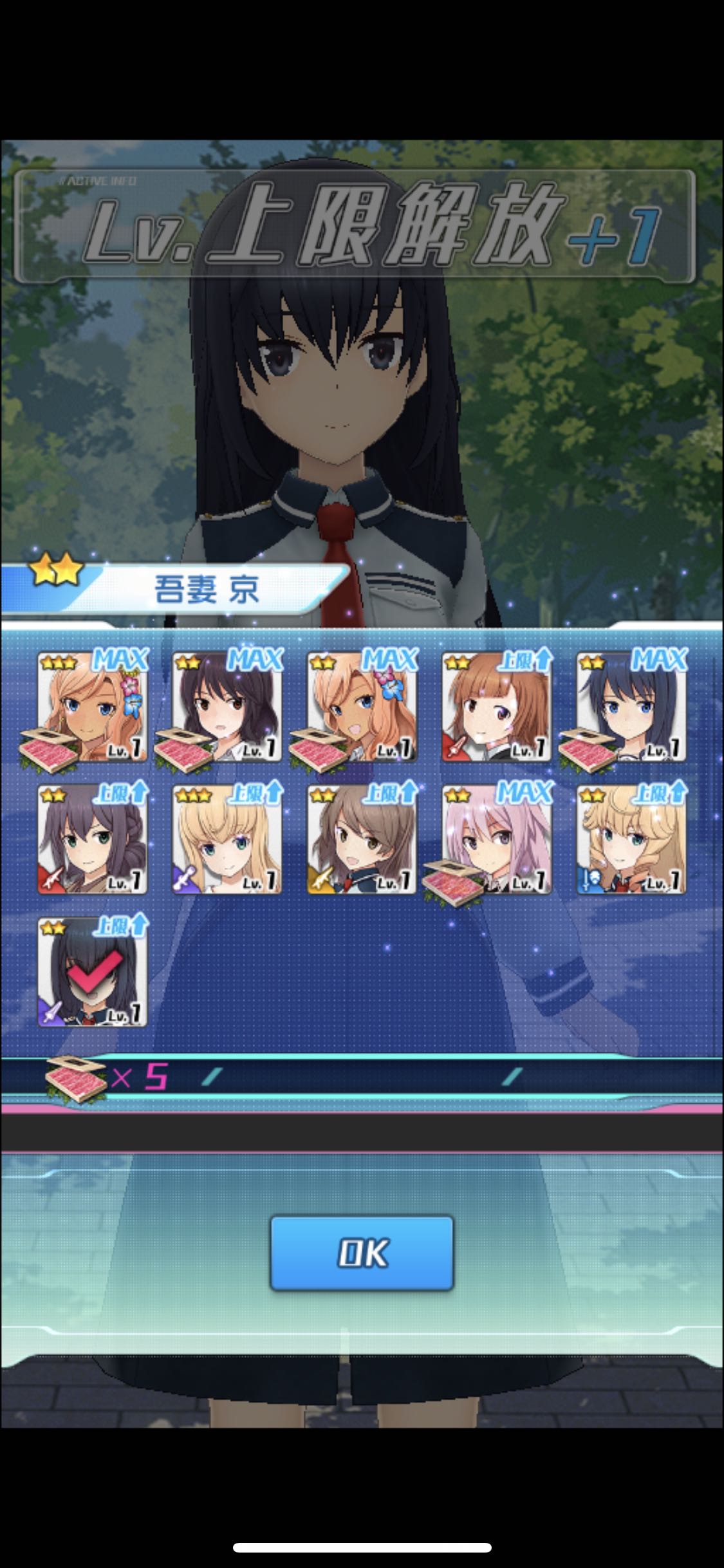Select the green-eyed card with braided dark hair
The height and width of the screenshot is (1568, 724).
[93, 840]
